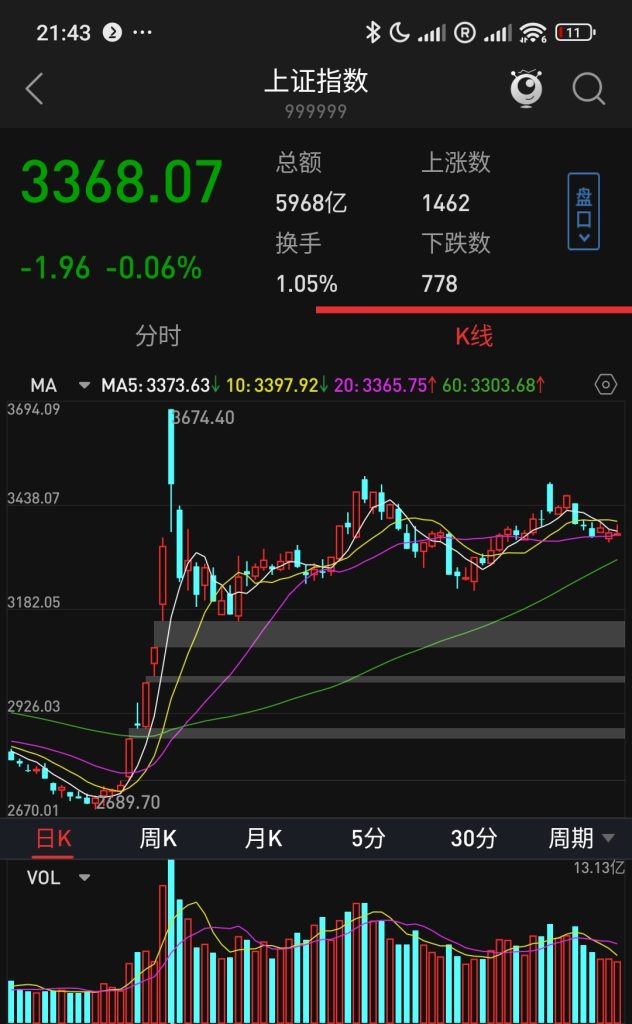Open the MA indicator dropdown
Screen dimensions: 632x1024
[59, 385]
